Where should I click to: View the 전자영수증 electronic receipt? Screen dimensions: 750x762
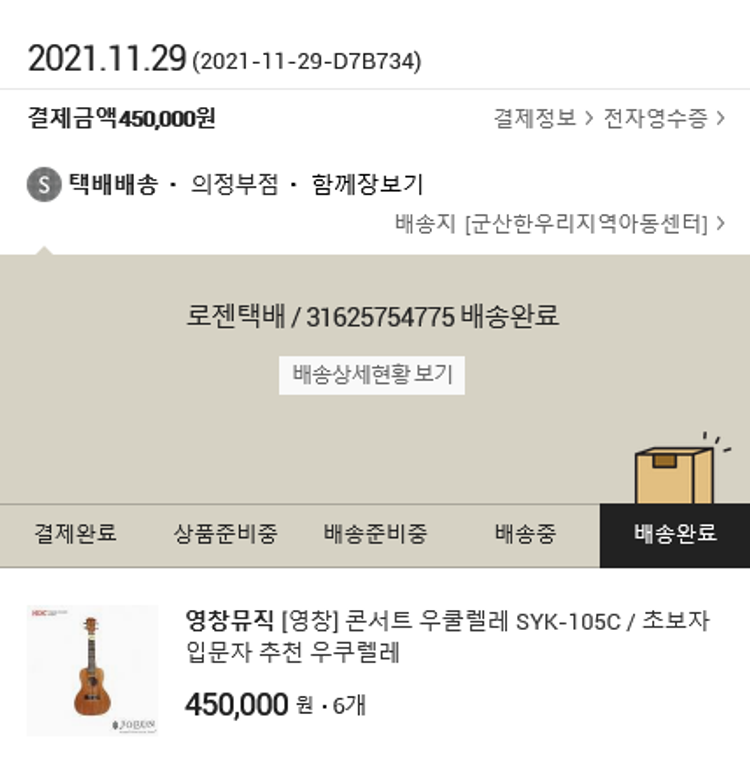click(662, 119)
